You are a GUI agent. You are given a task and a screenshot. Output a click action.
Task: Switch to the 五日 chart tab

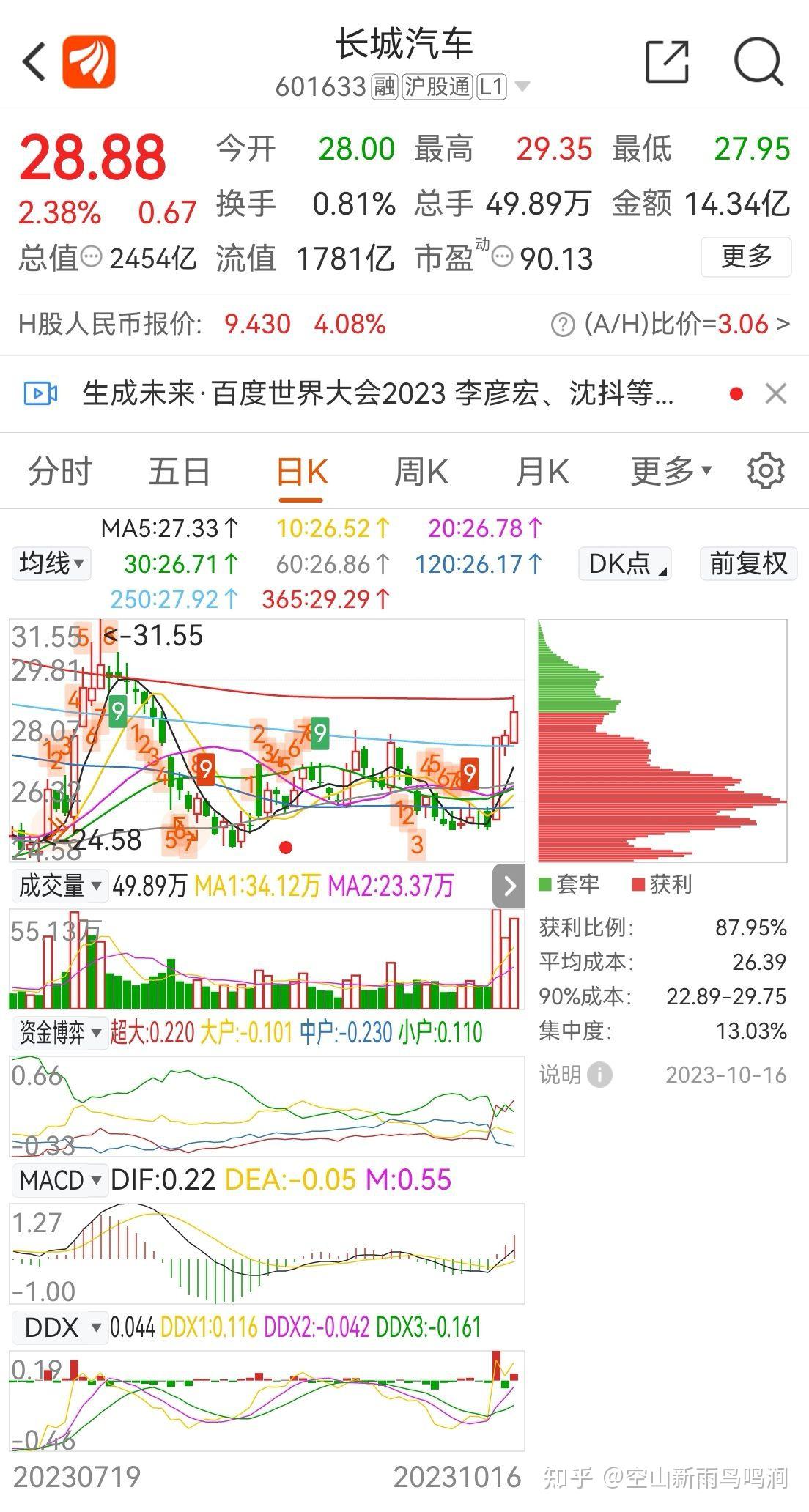pyautogui.click(x=180, y=471)
